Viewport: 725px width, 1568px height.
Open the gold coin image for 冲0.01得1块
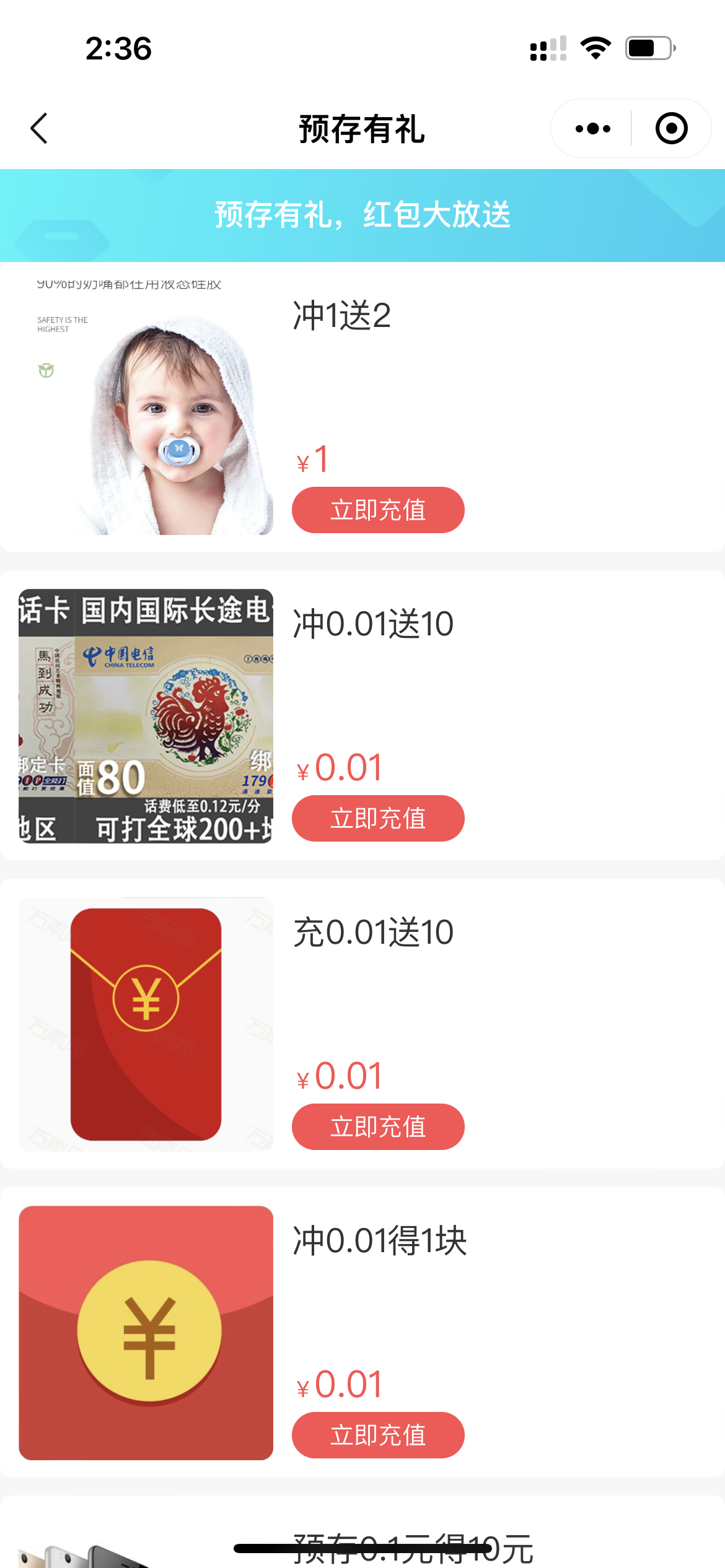click(146, 1332)
